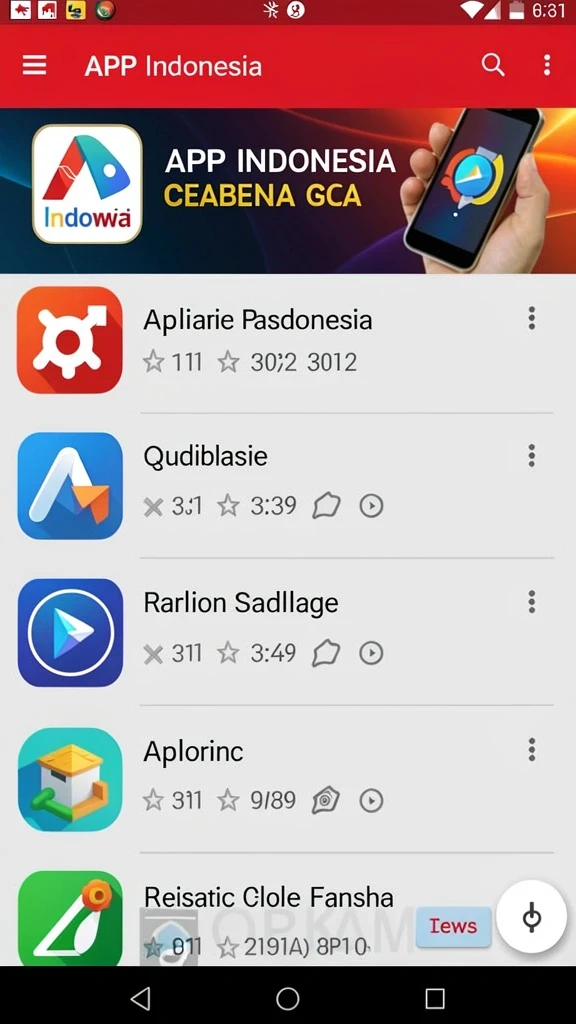
Task: Open the three-dot menu for Rarlion Sadllage
Action: [532, 601]
